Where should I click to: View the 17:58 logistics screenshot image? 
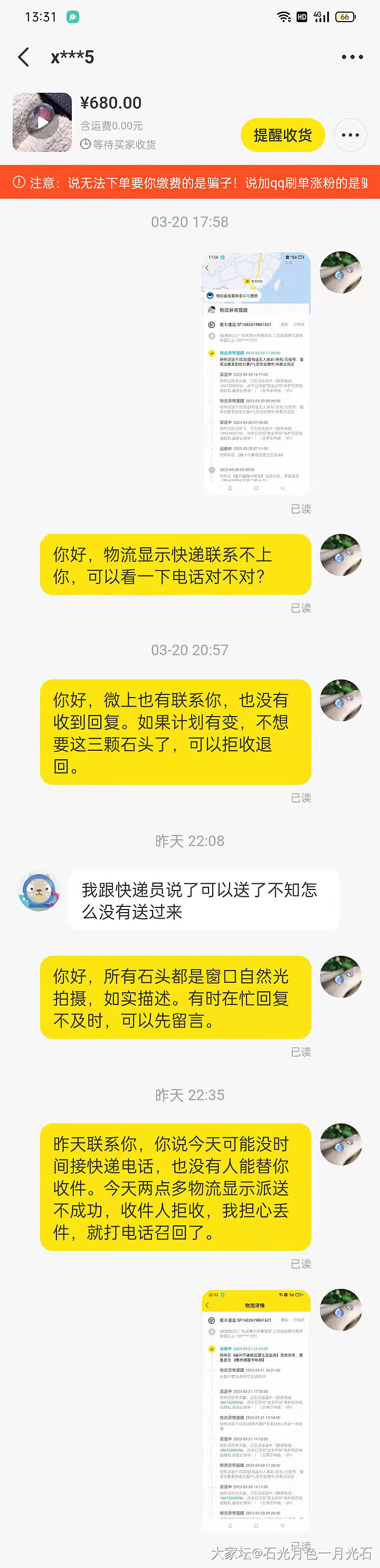pyautogui.click(x=256, y=373)
